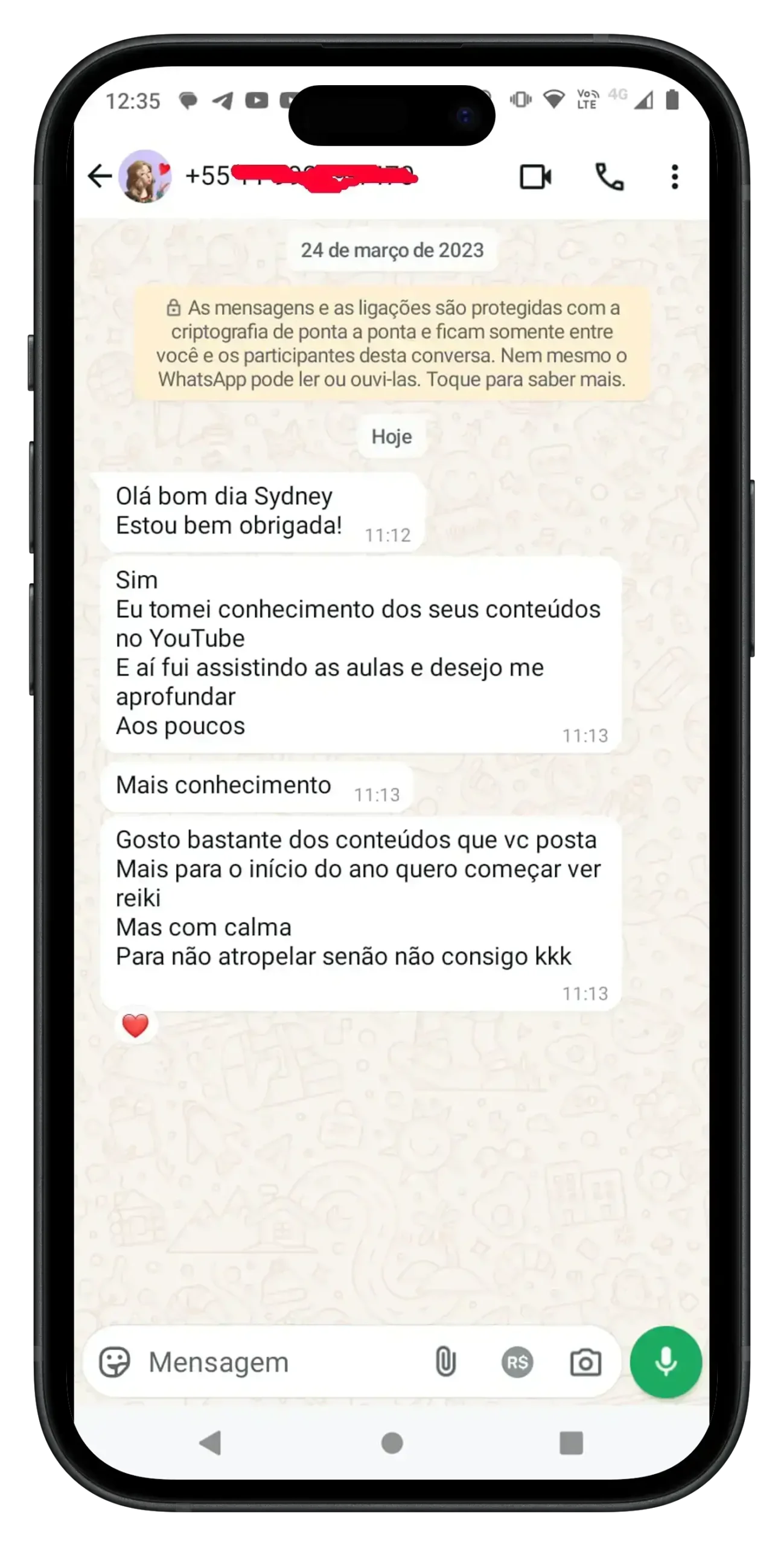Tap the system home button
The image size is (784, 1546).
[392, 1443]
